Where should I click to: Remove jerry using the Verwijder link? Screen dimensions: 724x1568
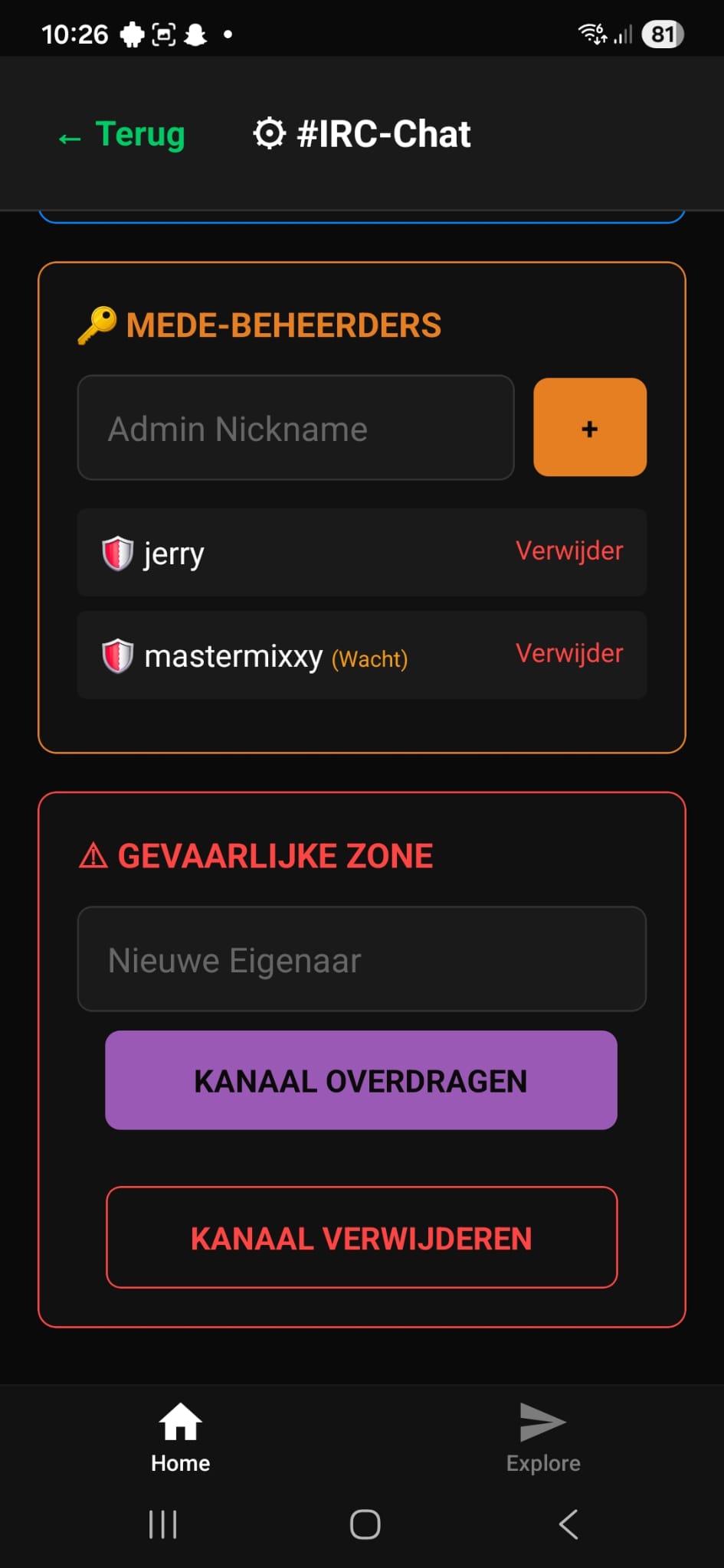[x=568, y=550]
